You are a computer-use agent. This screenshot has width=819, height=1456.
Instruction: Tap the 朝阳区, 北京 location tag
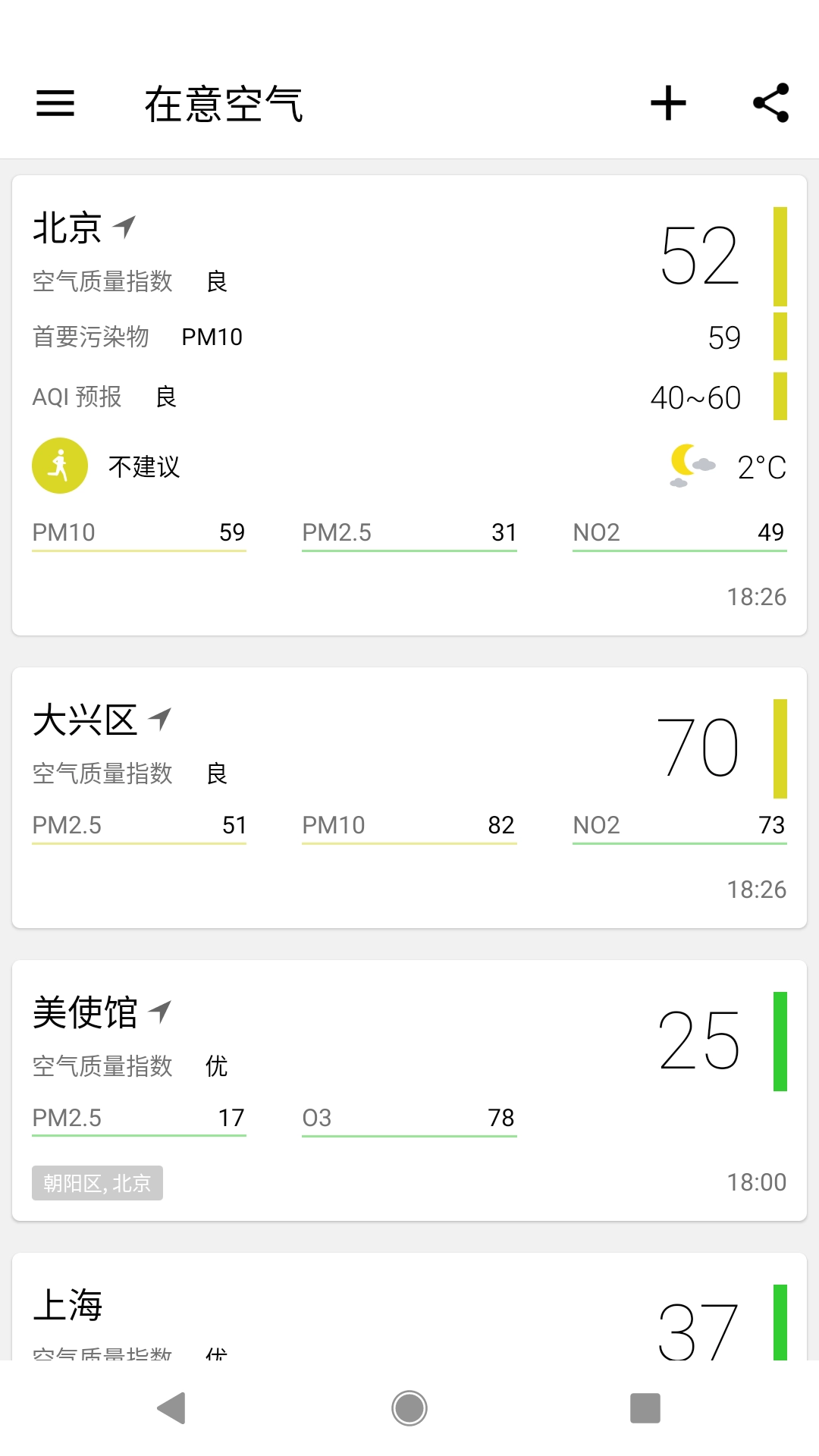click(96, 1183)
